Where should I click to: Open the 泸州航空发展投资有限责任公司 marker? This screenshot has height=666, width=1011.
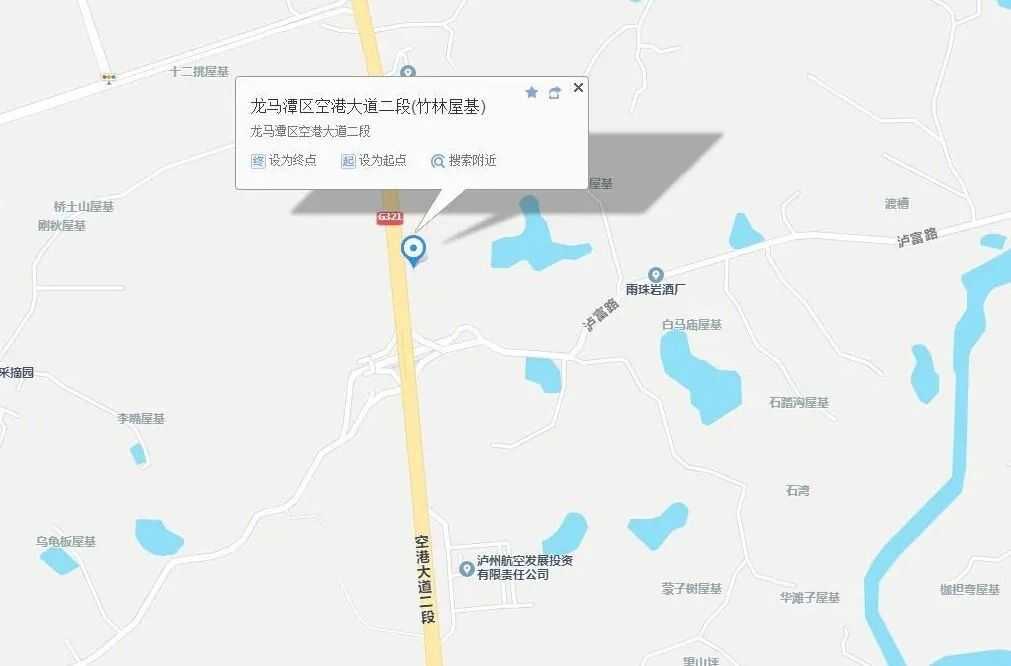(x=466, y=568)
